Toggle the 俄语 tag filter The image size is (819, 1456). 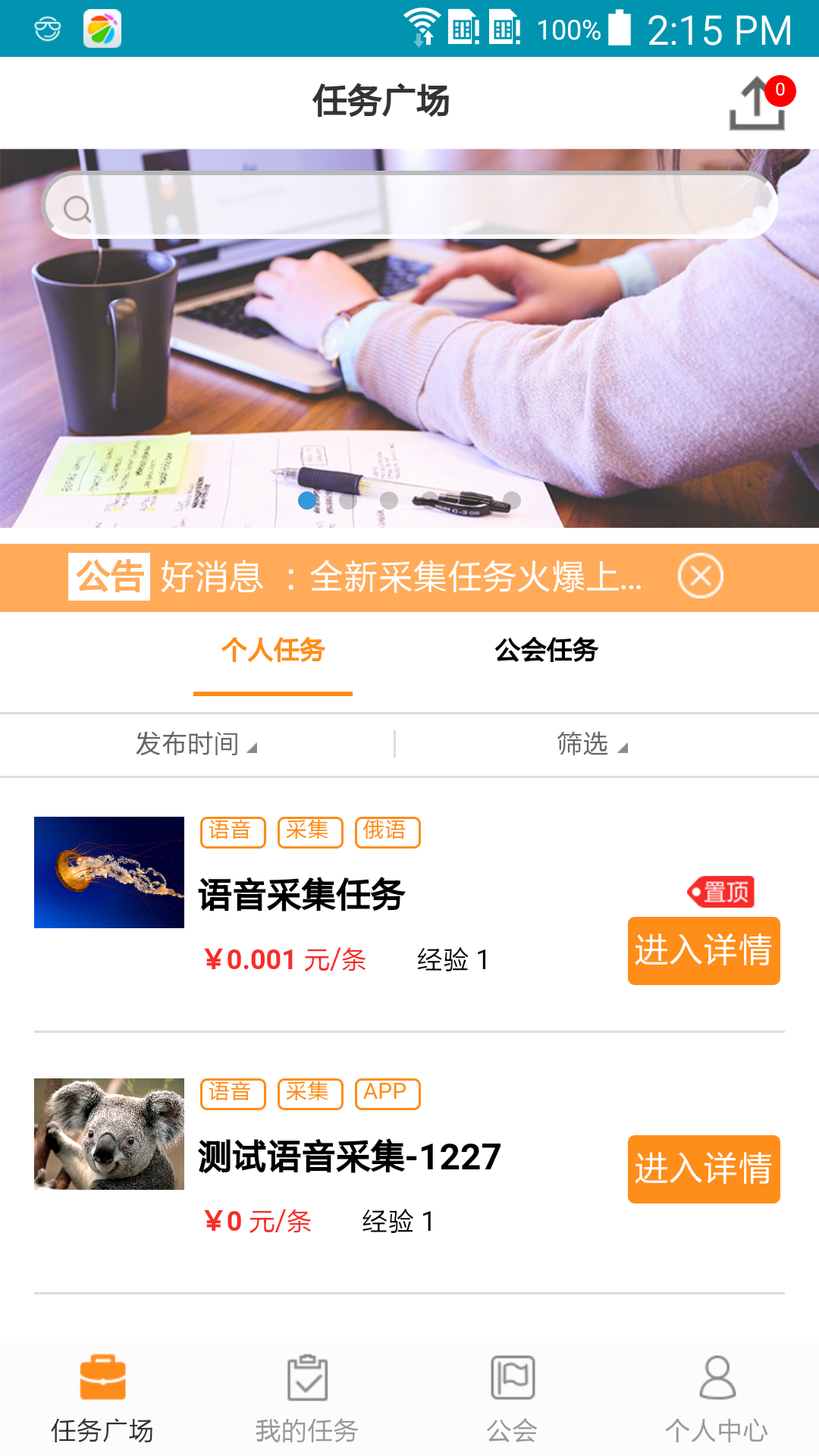tap(388, 831)
